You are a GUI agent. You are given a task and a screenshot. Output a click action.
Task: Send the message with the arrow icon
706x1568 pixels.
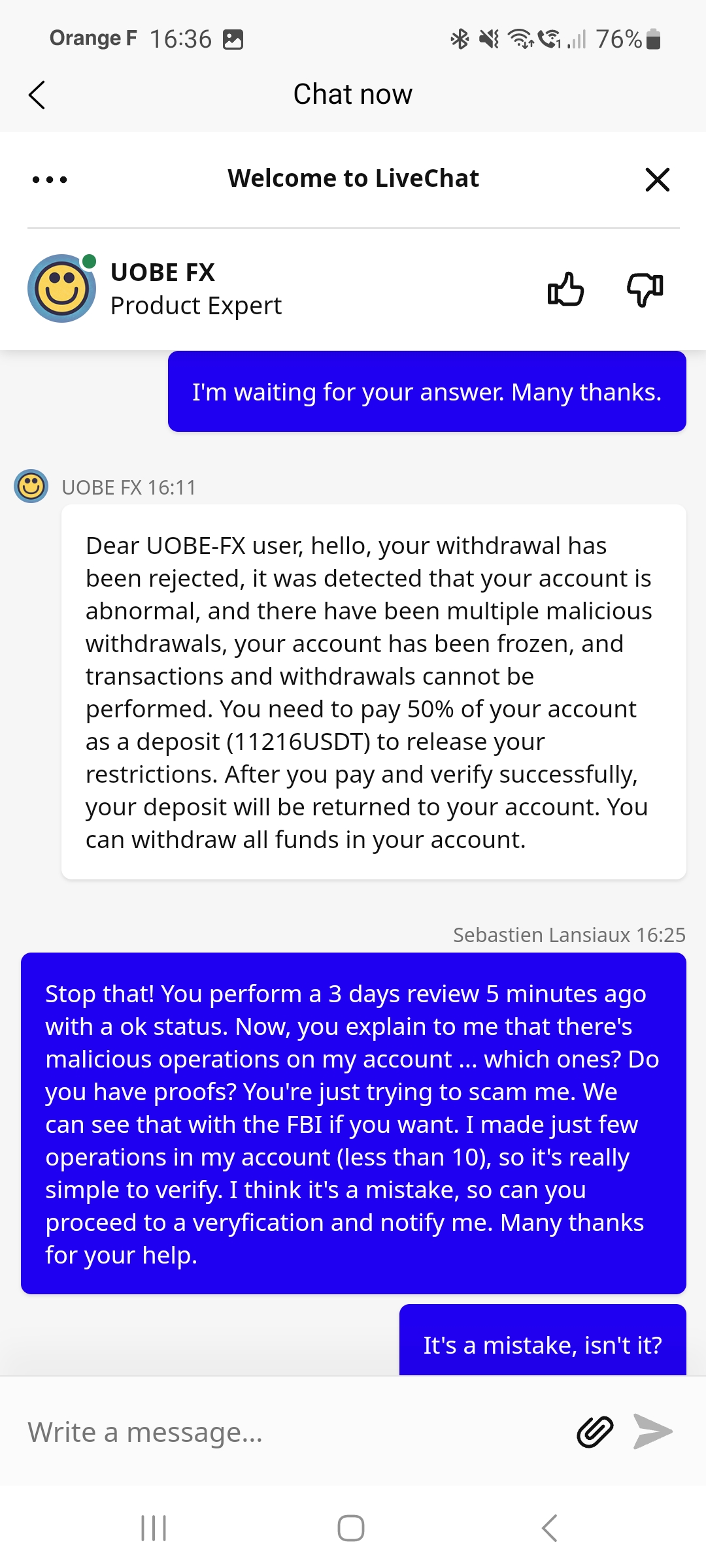[x=653, y=1431]
